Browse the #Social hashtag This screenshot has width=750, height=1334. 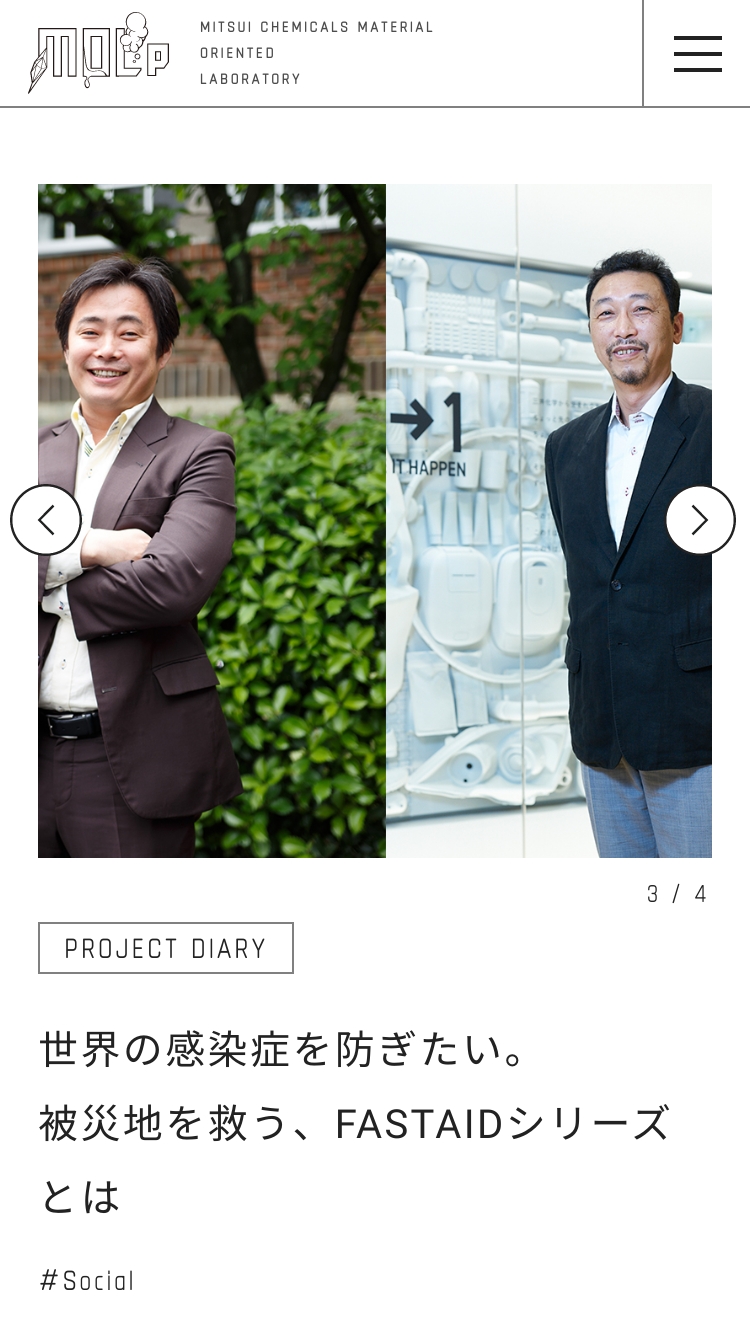pyautogui.click(x=87, y=1280)
